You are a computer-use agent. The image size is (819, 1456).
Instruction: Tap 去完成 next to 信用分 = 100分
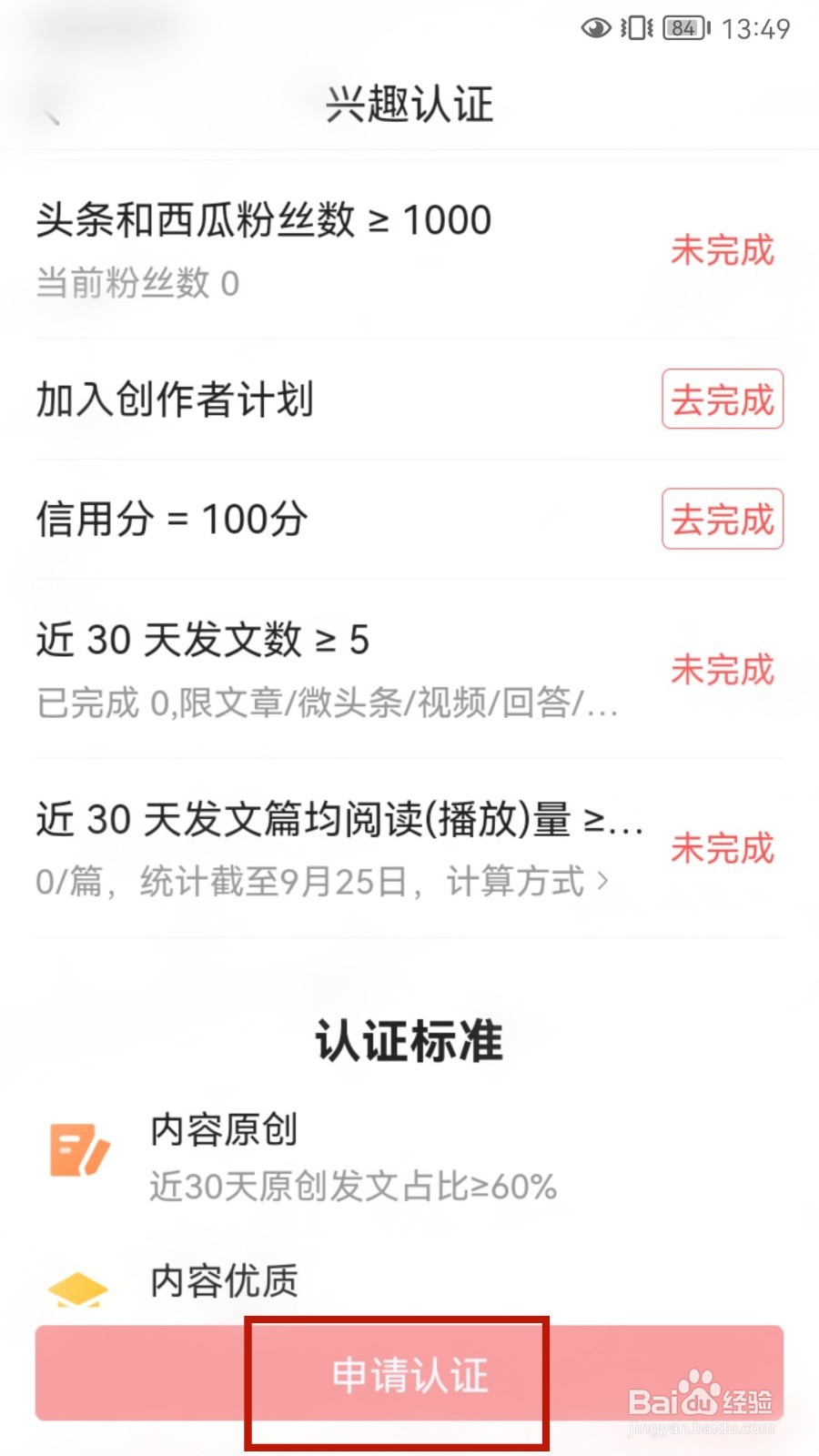[723, 519]
